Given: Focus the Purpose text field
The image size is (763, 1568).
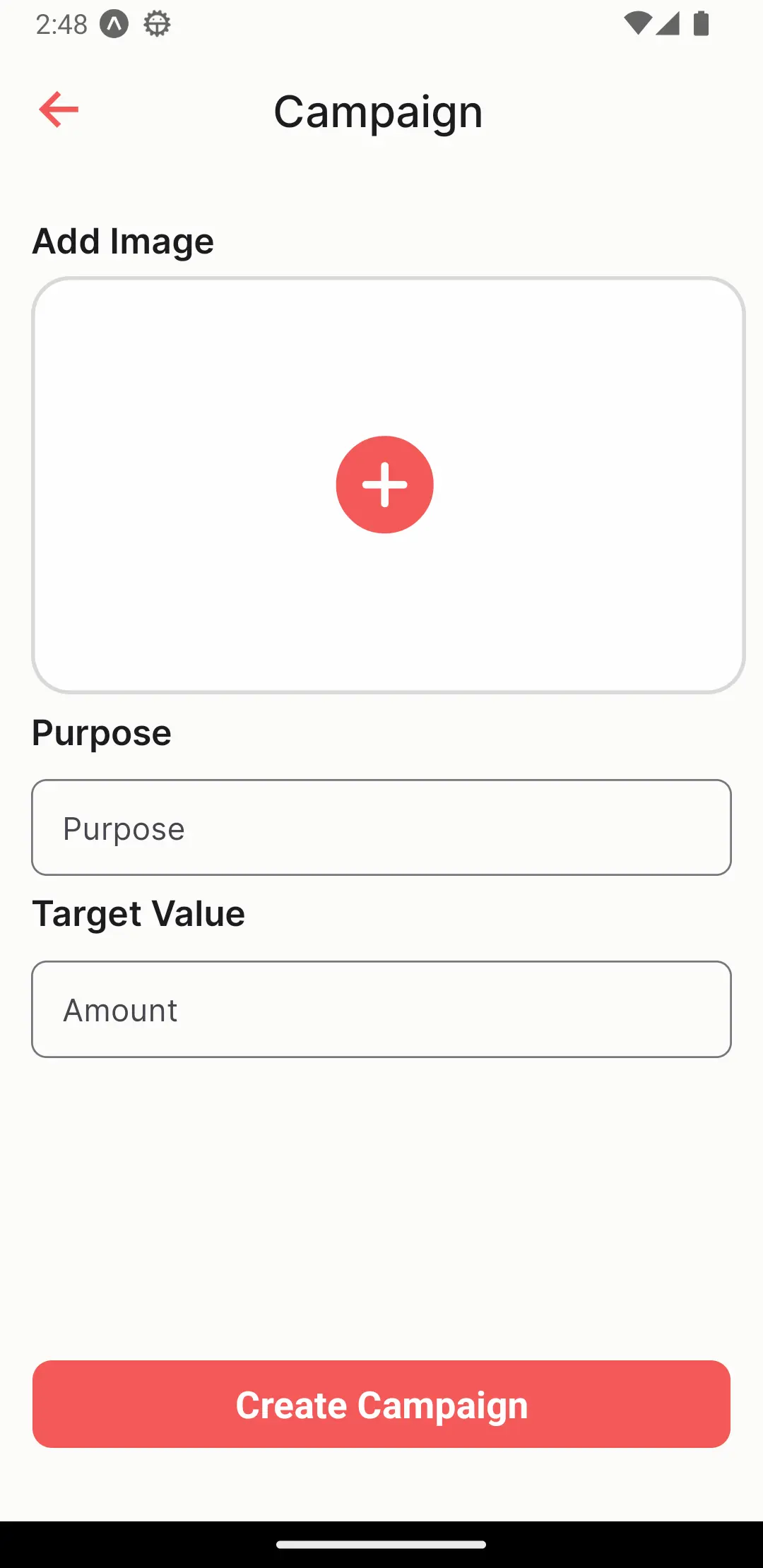Looking at the screenshot, I should point(381,828).
